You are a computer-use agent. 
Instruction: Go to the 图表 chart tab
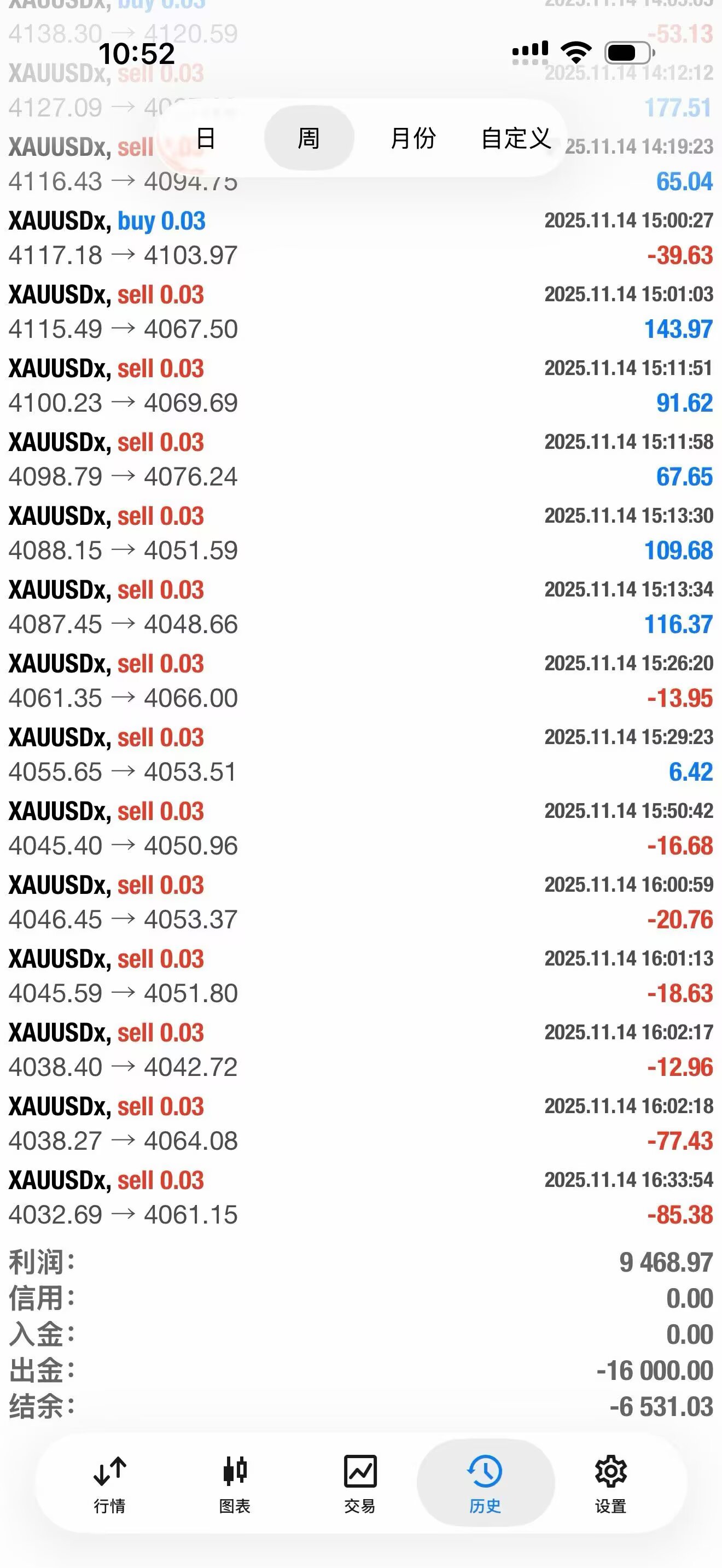235,1483
